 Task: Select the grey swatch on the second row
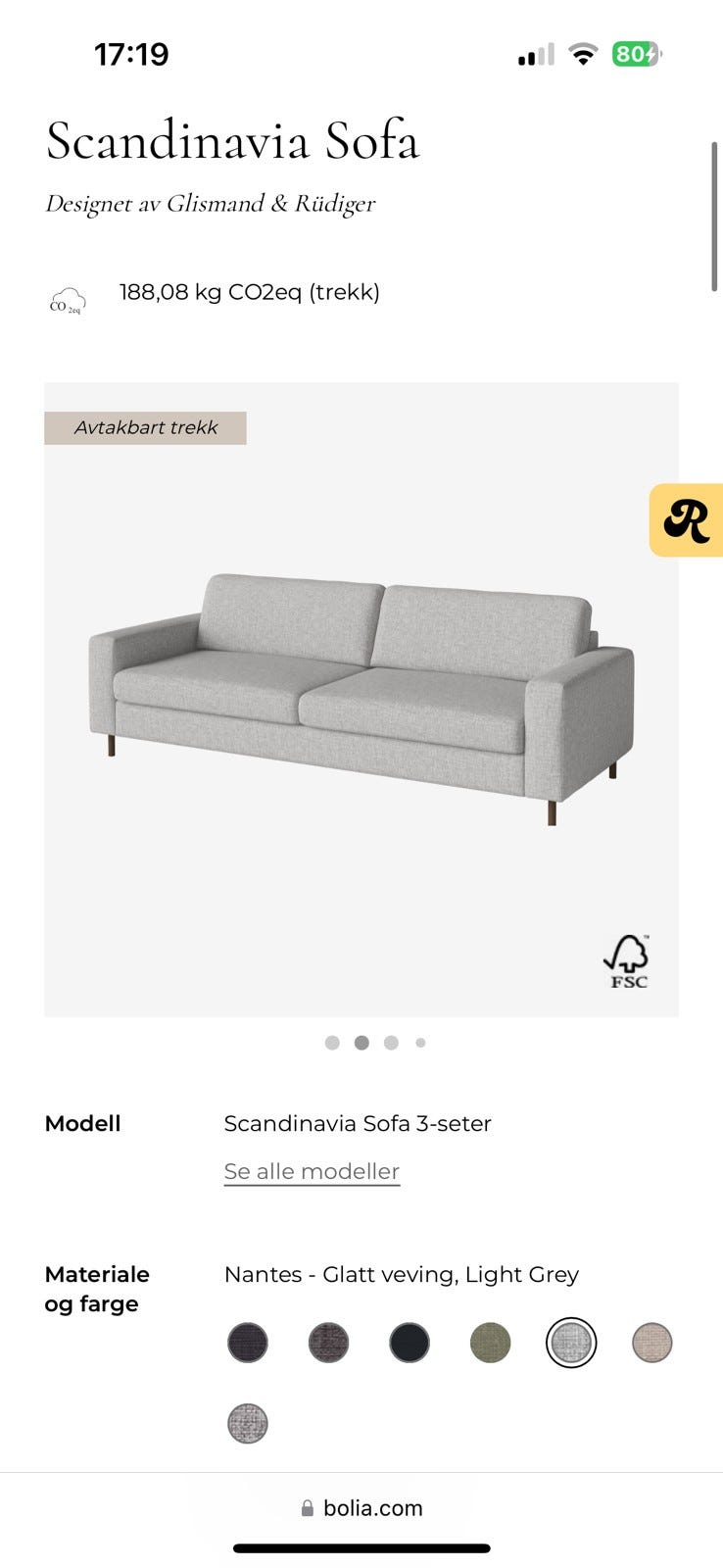[x=247, y=1423]
